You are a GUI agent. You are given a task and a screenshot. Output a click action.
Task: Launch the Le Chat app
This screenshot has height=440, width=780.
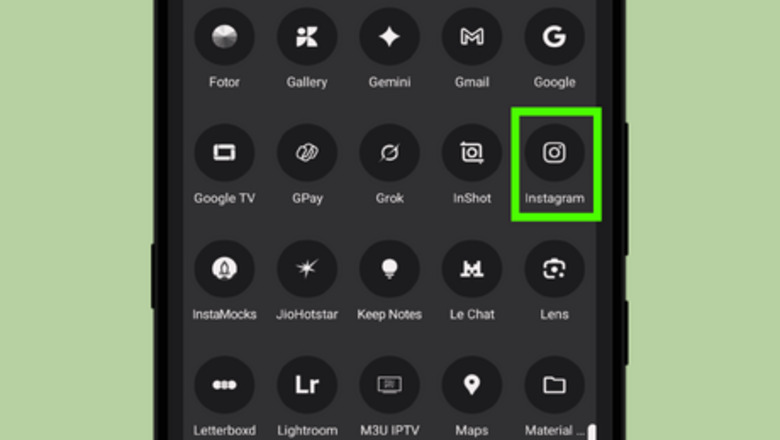tap(472, 269)
